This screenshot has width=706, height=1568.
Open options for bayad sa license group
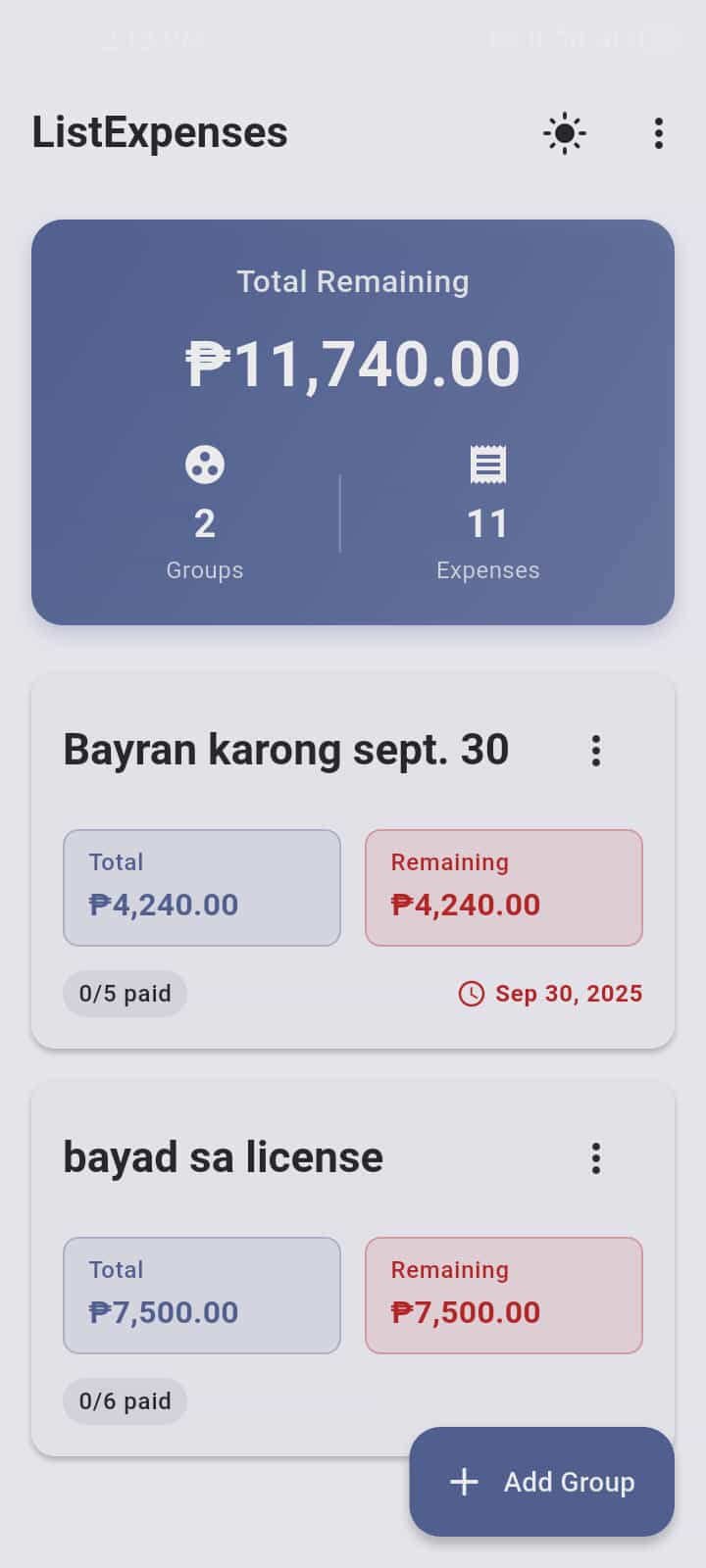(x=596, y=1158)
